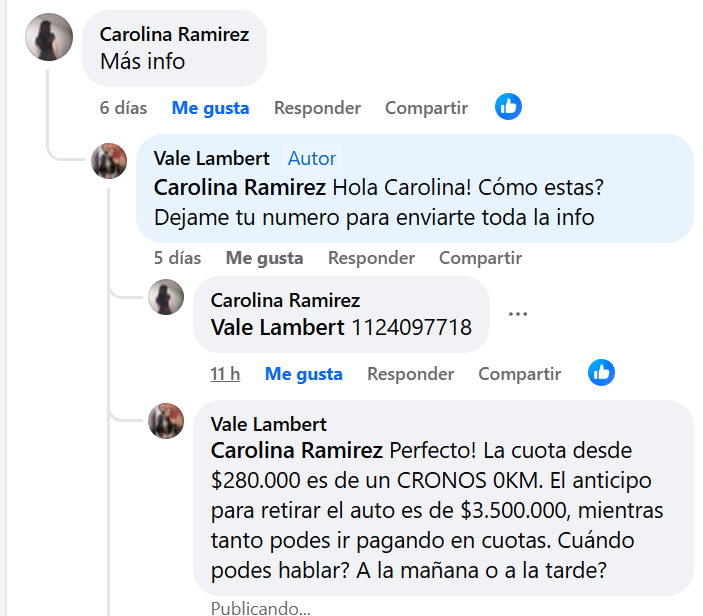View like reaction on phone number comment
The image size is (703, 616).
601,373
